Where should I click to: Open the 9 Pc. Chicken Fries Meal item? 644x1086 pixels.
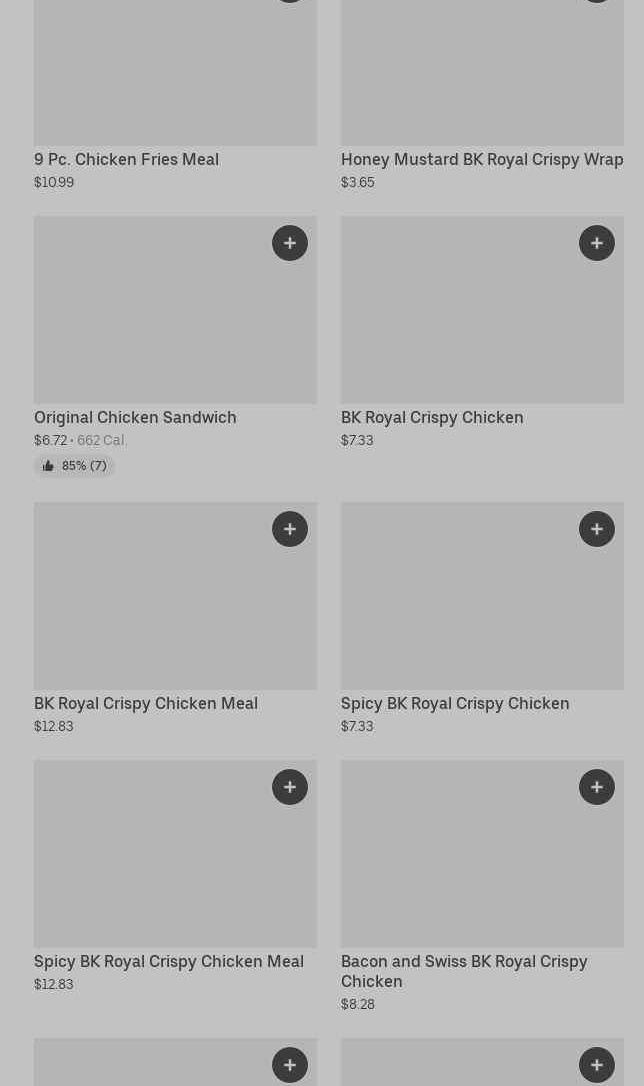[126, 159]
